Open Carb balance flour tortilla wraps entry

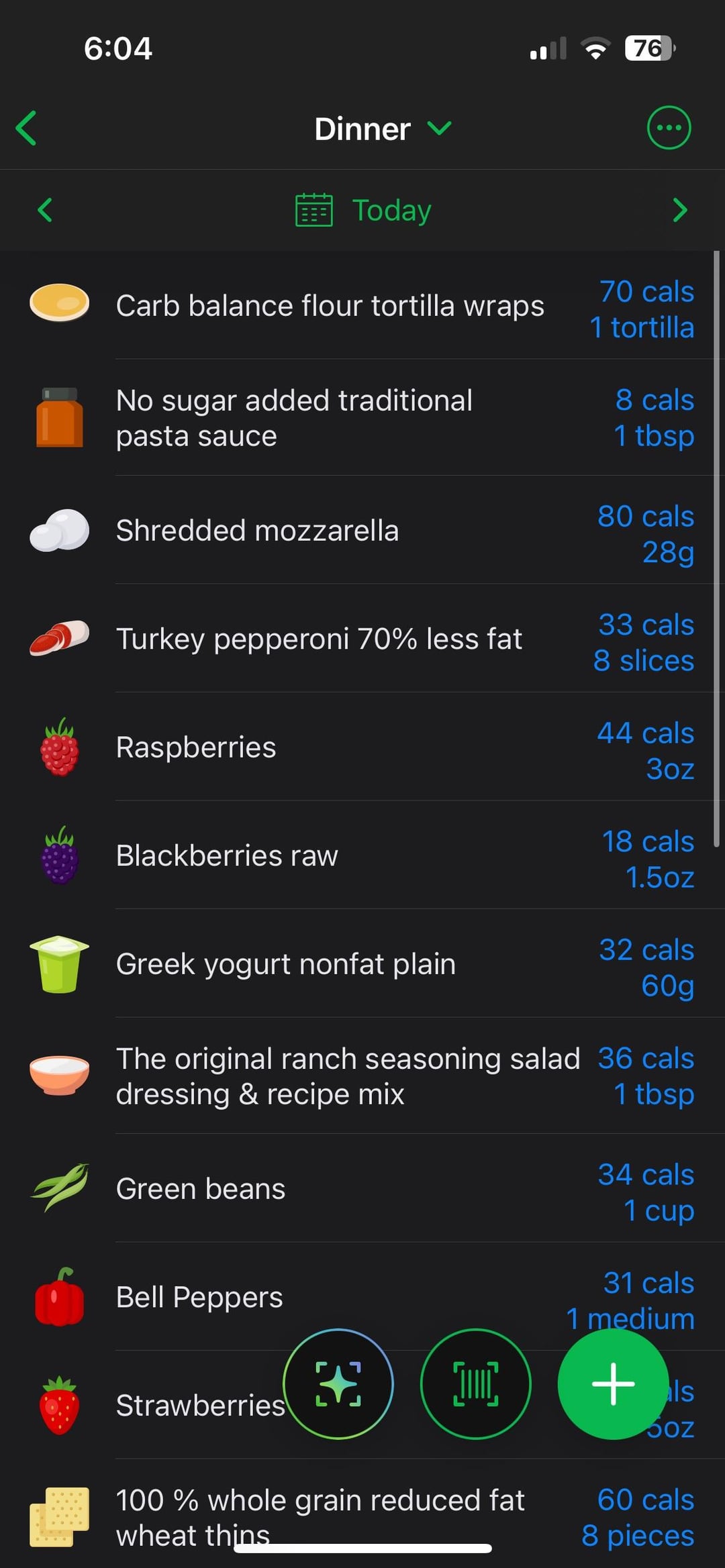362,306
